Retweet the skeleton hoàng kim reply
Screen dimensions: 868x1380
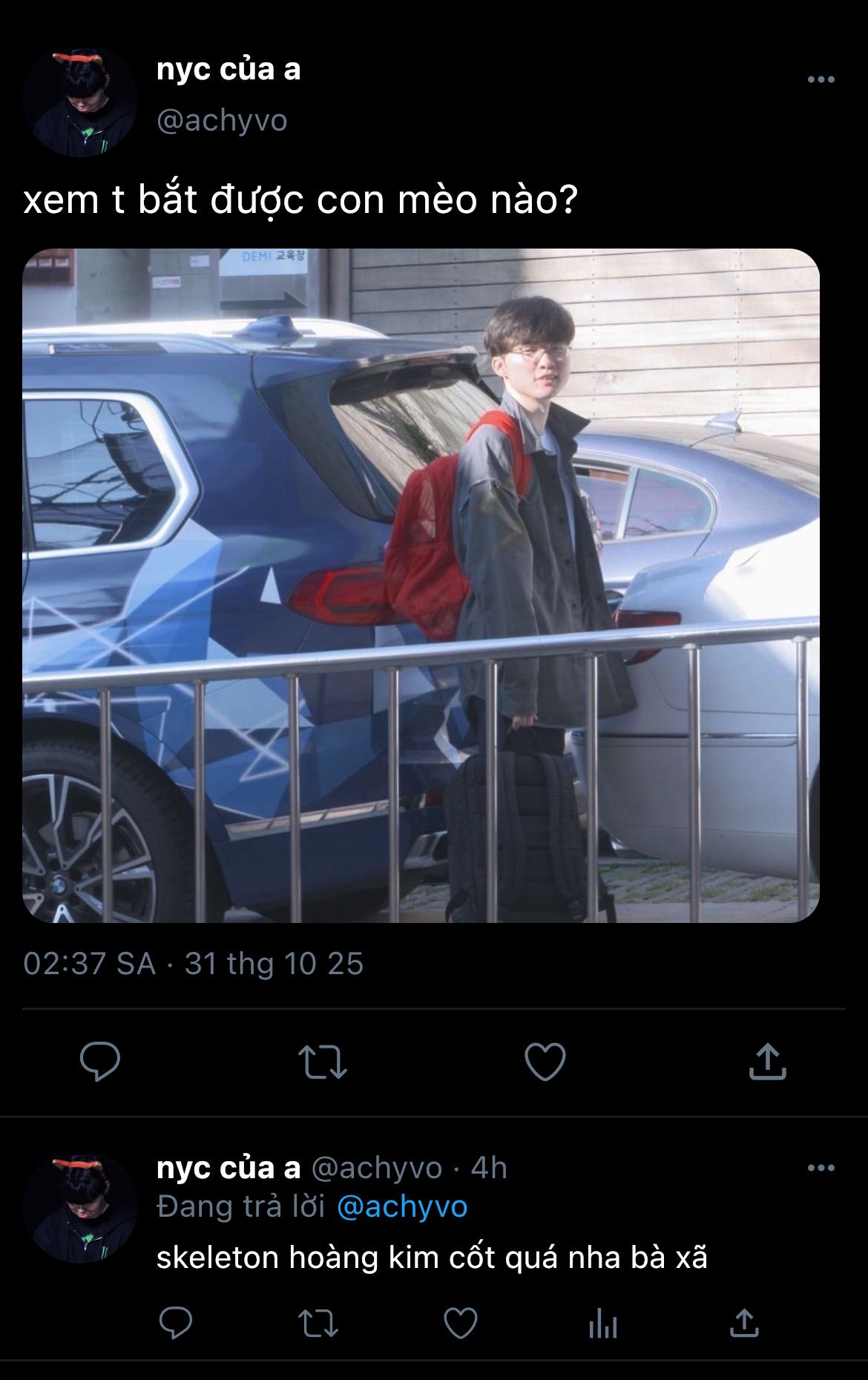pyautogui.click(x=318, y=1323)
